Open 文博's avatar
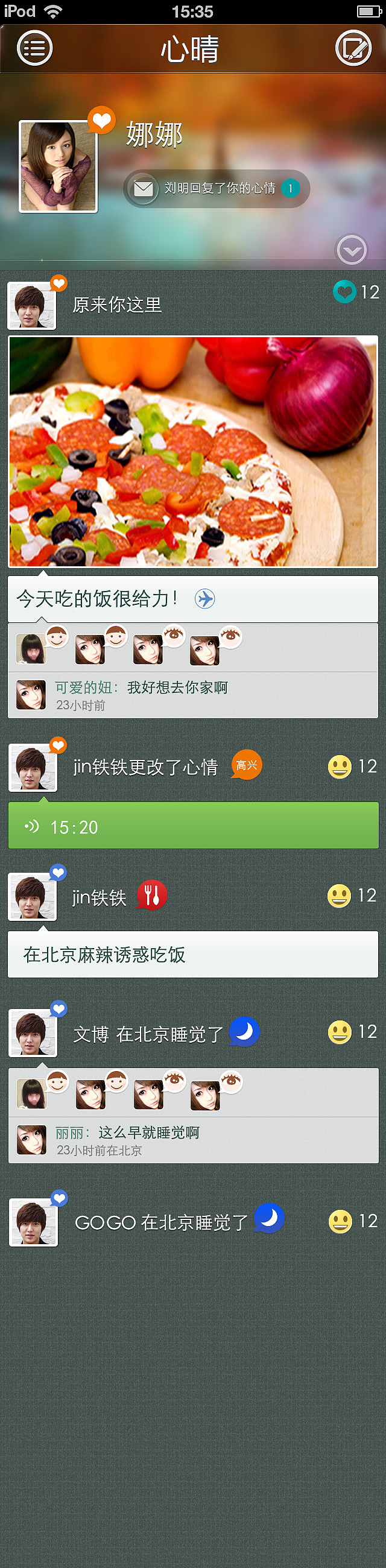The width and height of the screenshot is (386, 1568). [33, 1033]
